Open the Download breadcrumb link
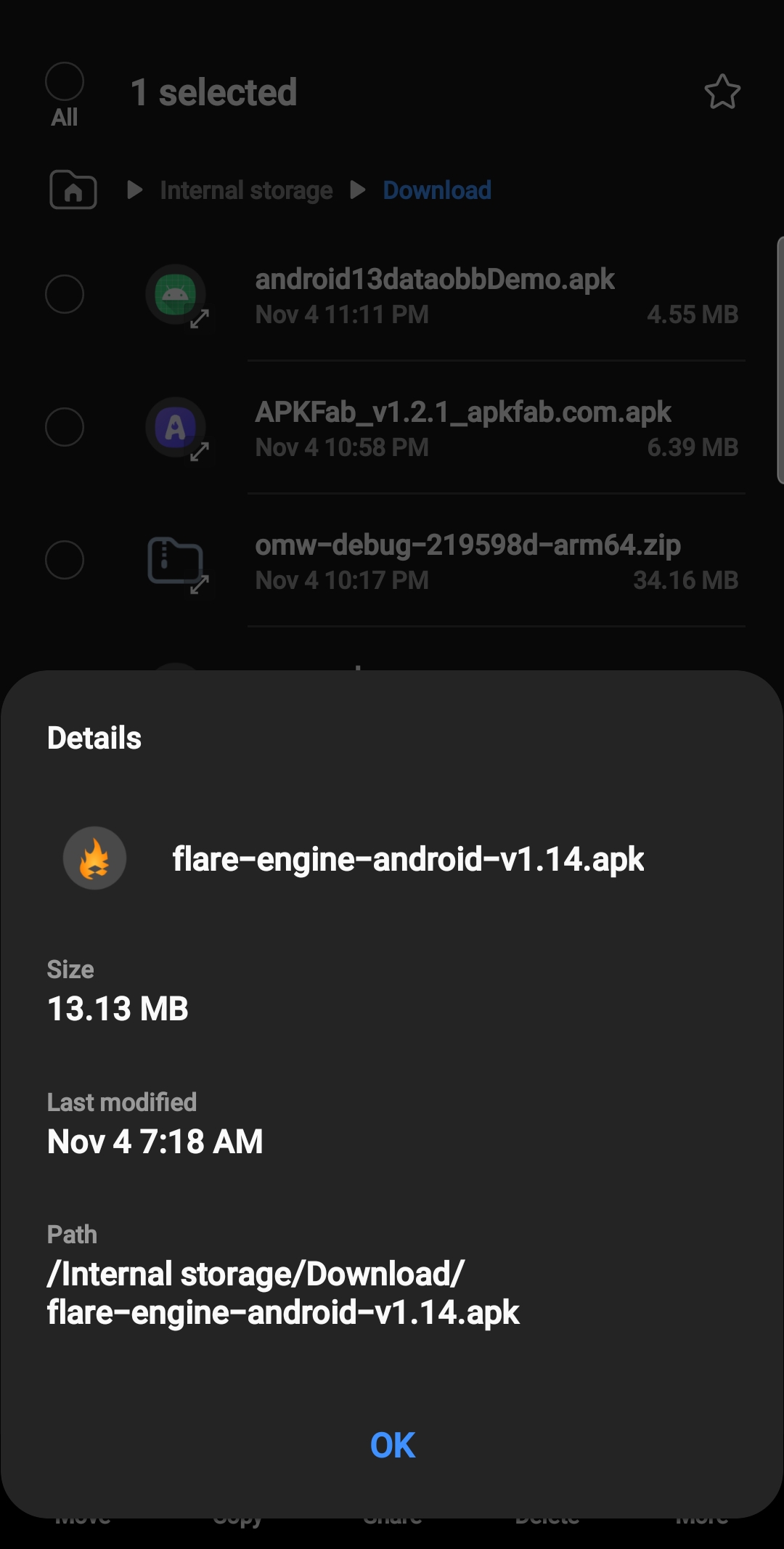Image resolution: width=784 pixels, height=1549 pixels. coord(437,190)
